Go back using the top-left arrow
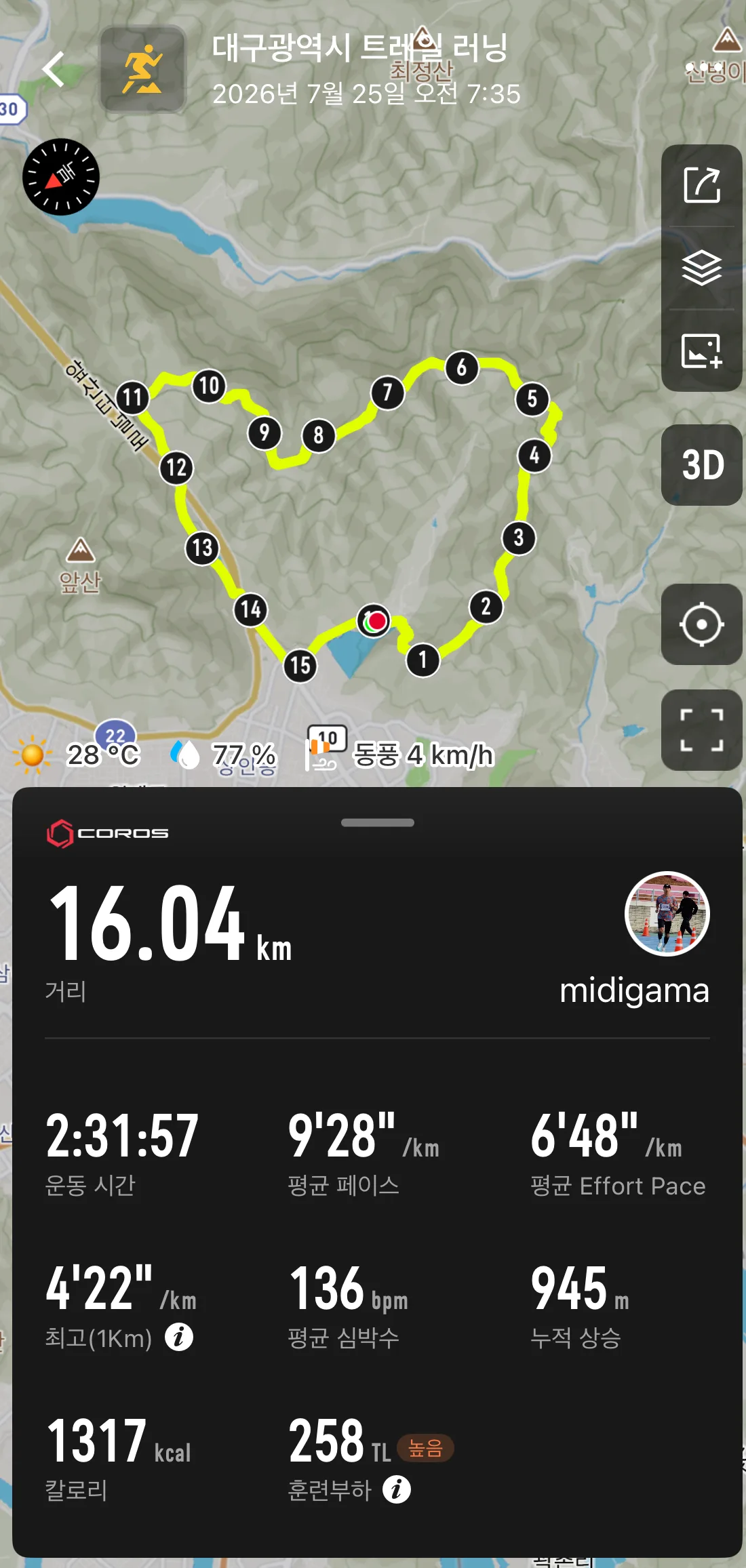This screenshot has height=1568, width=746. click(54, 69)
